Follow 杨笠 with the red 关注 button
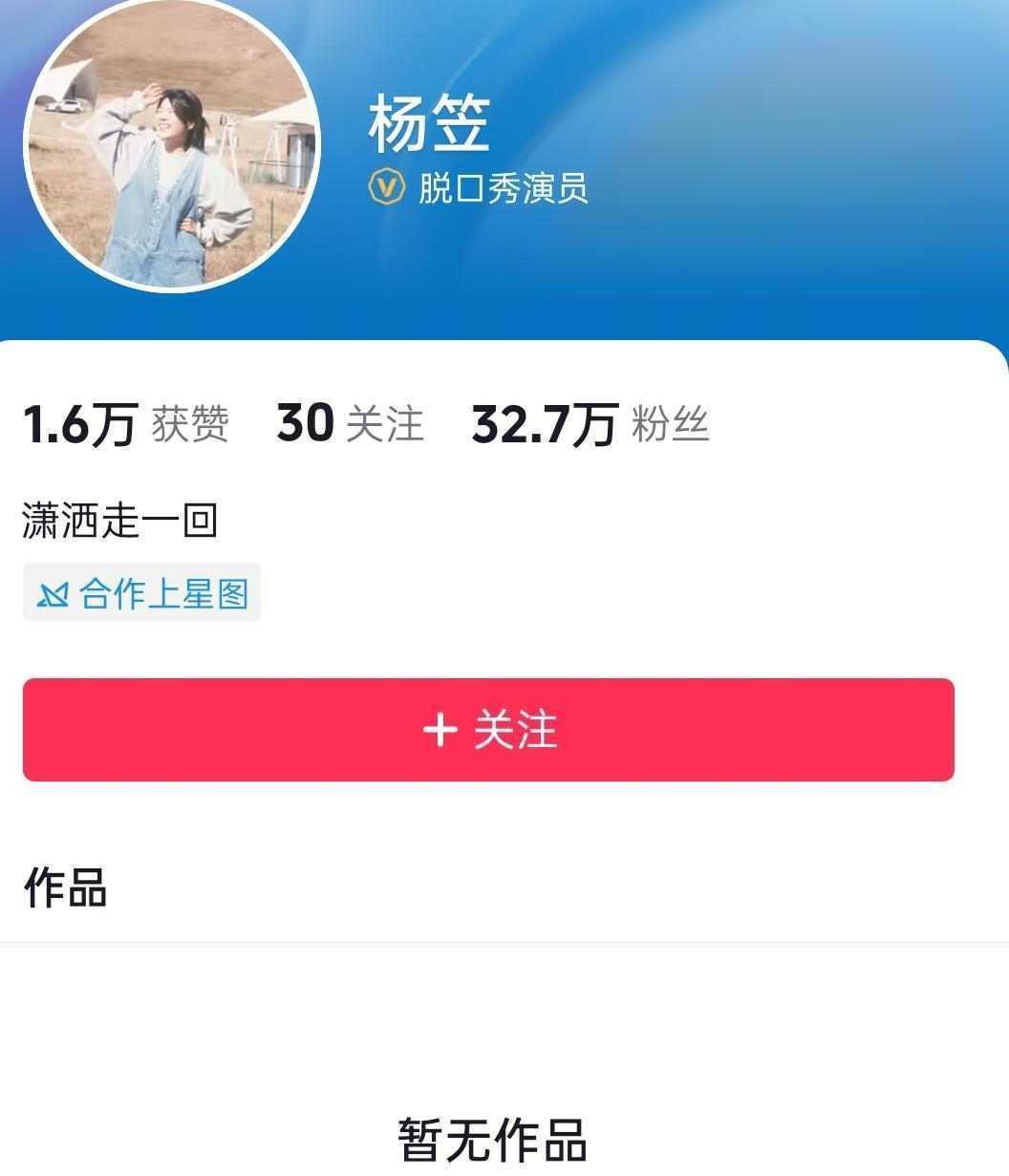The image size is (1009, 1176). [x=488, y=730]
